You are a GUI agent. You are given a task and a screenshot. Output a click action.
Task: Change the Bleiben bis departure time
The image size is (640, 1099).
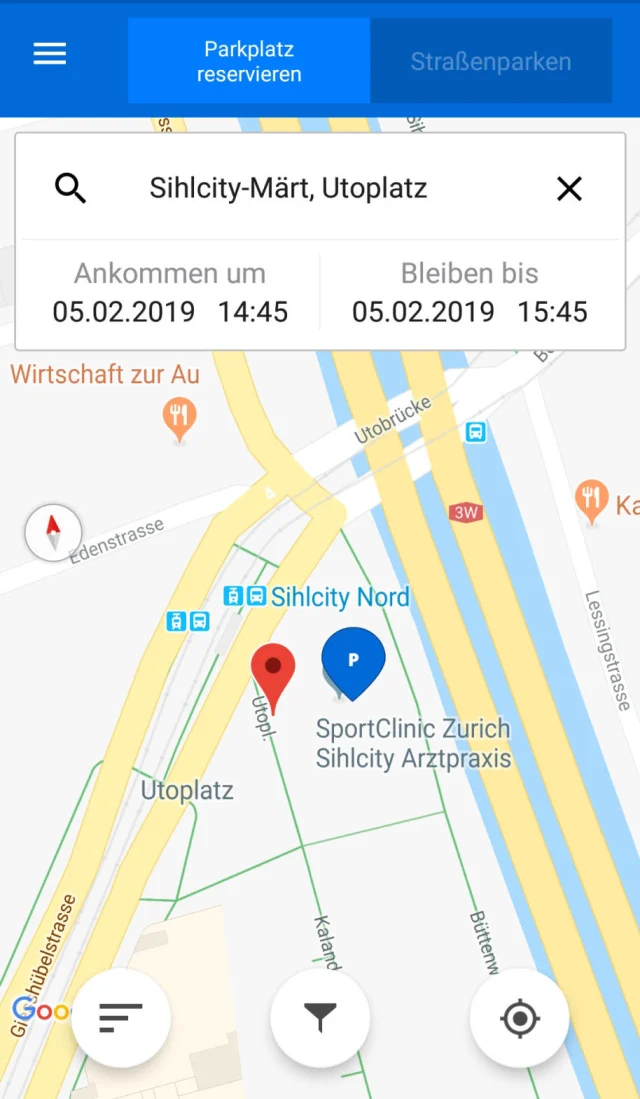pyautogui.click(x=469, y=294)
